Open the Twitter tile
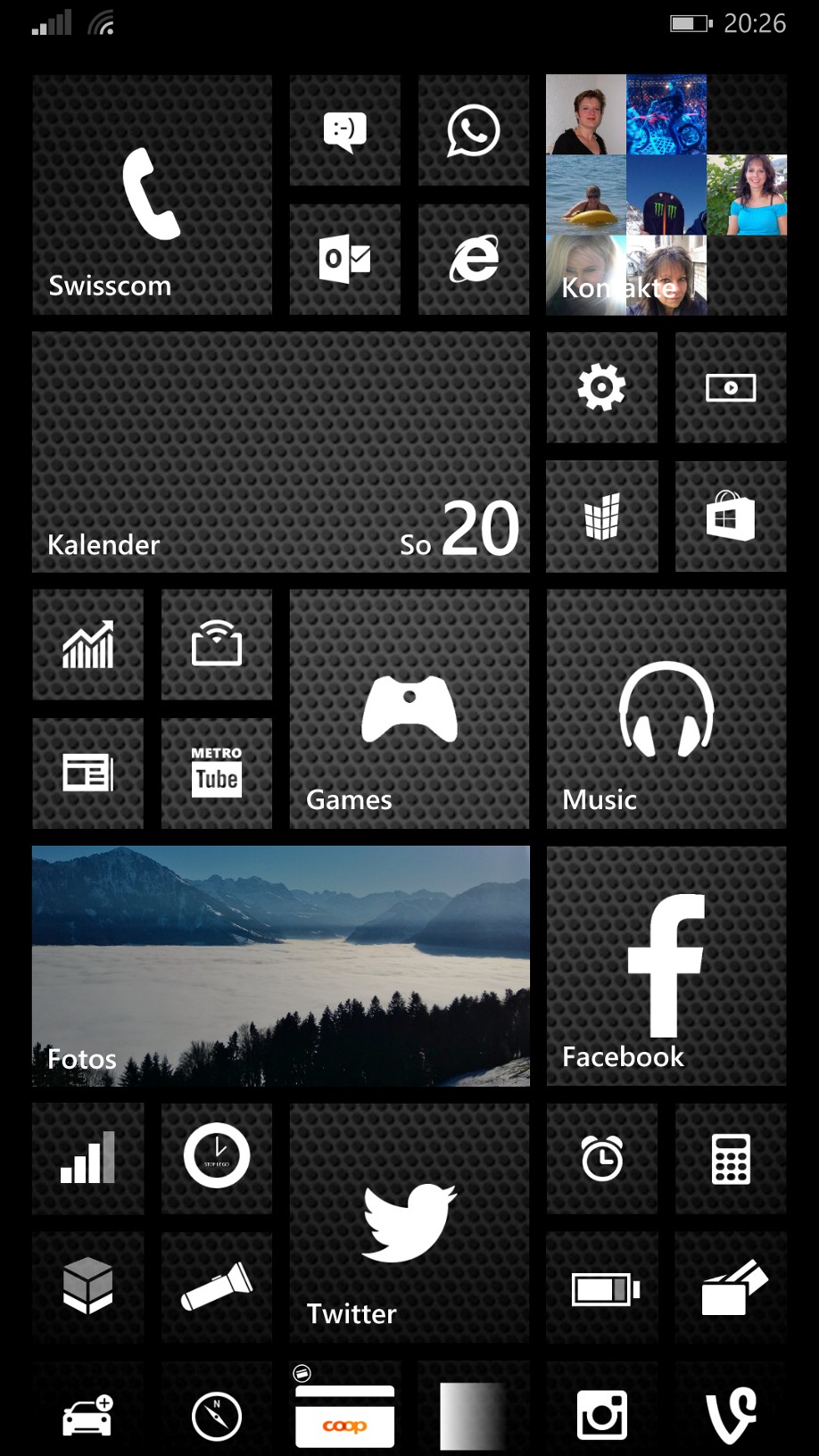The image size is (819, 1456). [x=409, y=1222]
